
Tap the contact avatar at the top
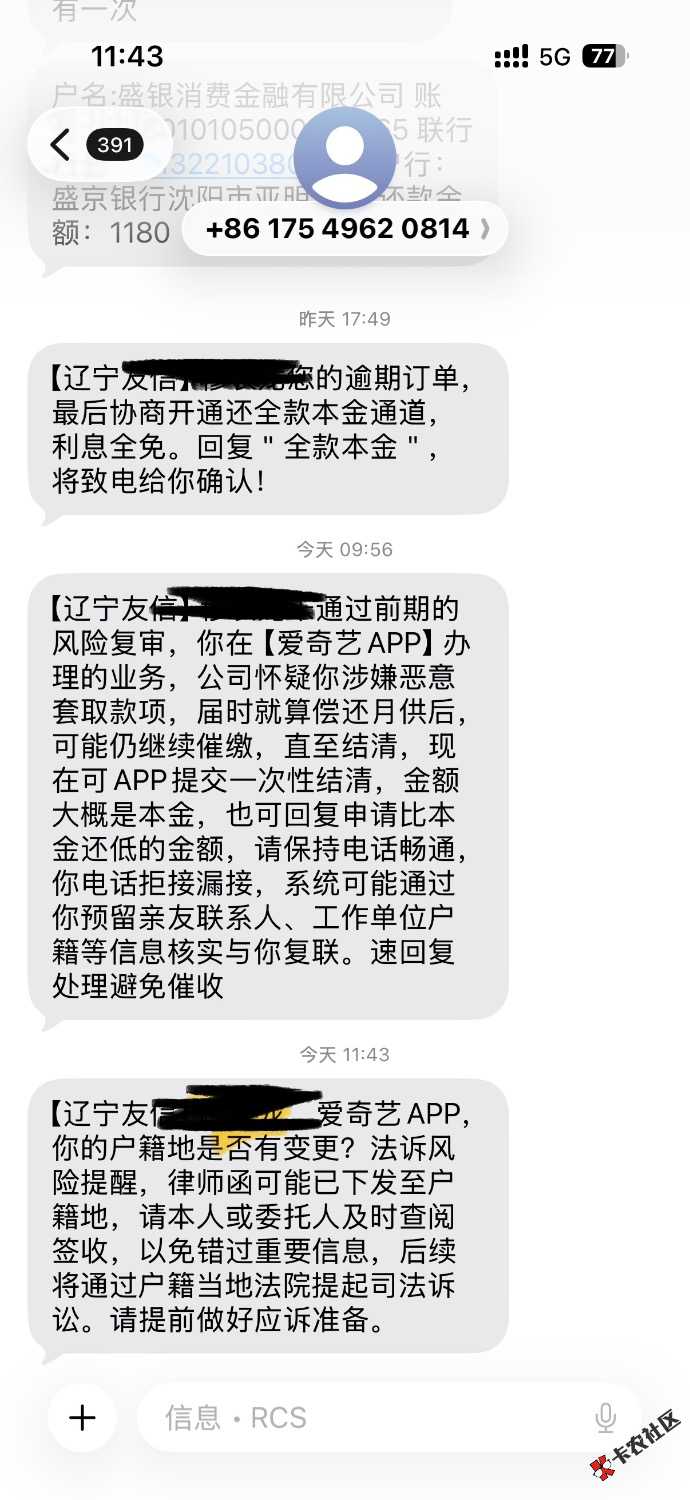[345, 156]
